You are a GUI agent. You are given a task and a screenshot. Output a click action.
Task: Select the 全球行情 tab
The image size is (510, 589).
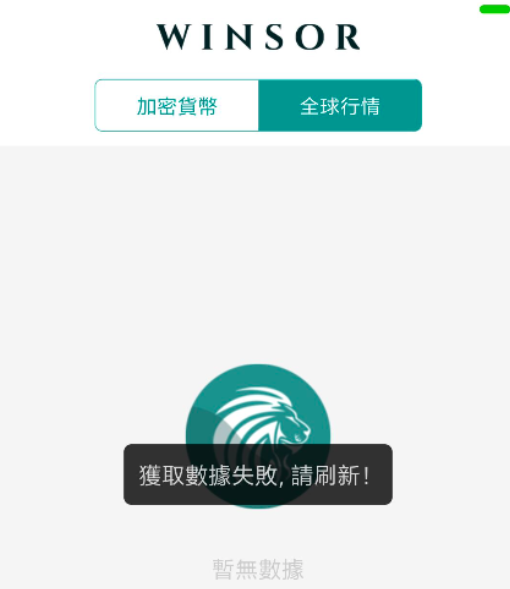tap(340, 106)
